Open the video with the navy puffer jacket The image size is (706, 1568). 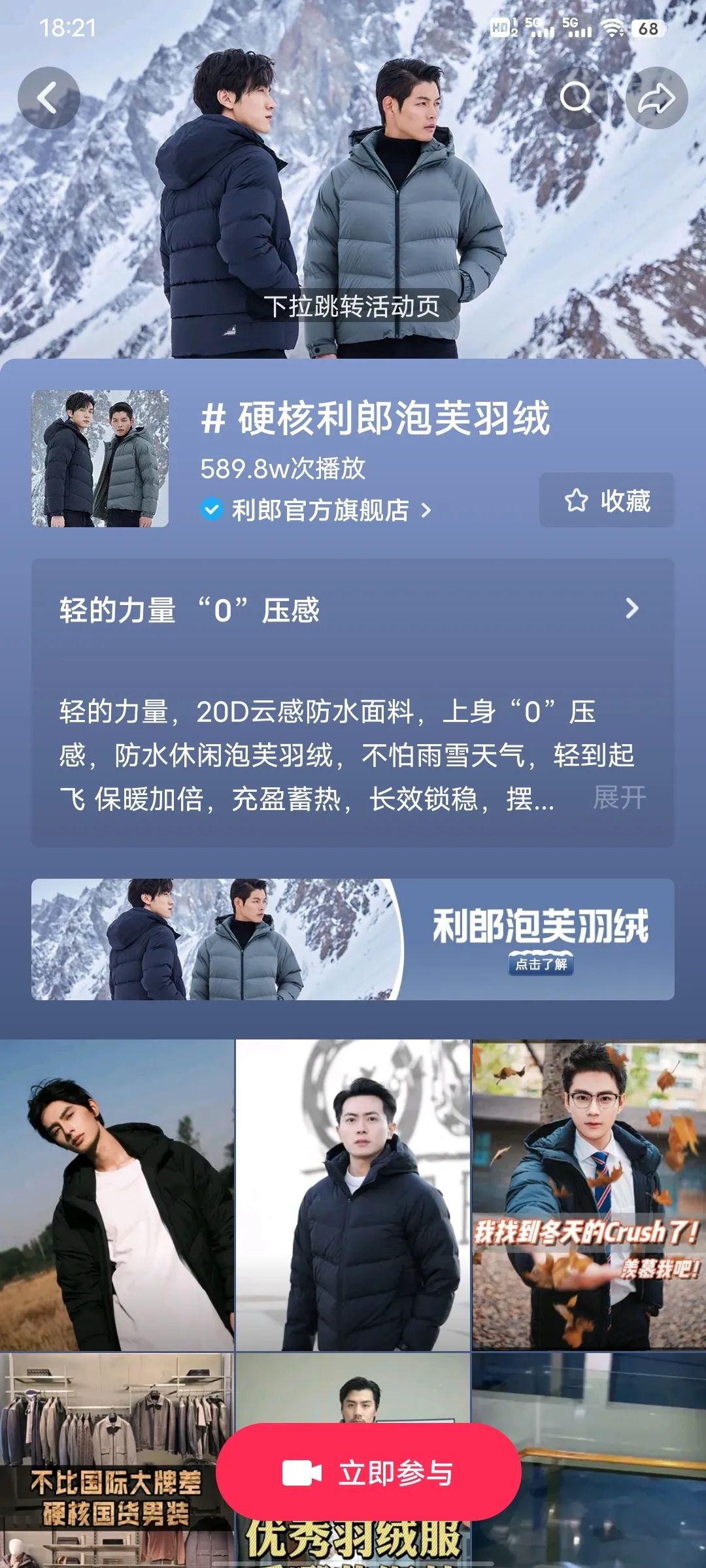click(353, 1194)
